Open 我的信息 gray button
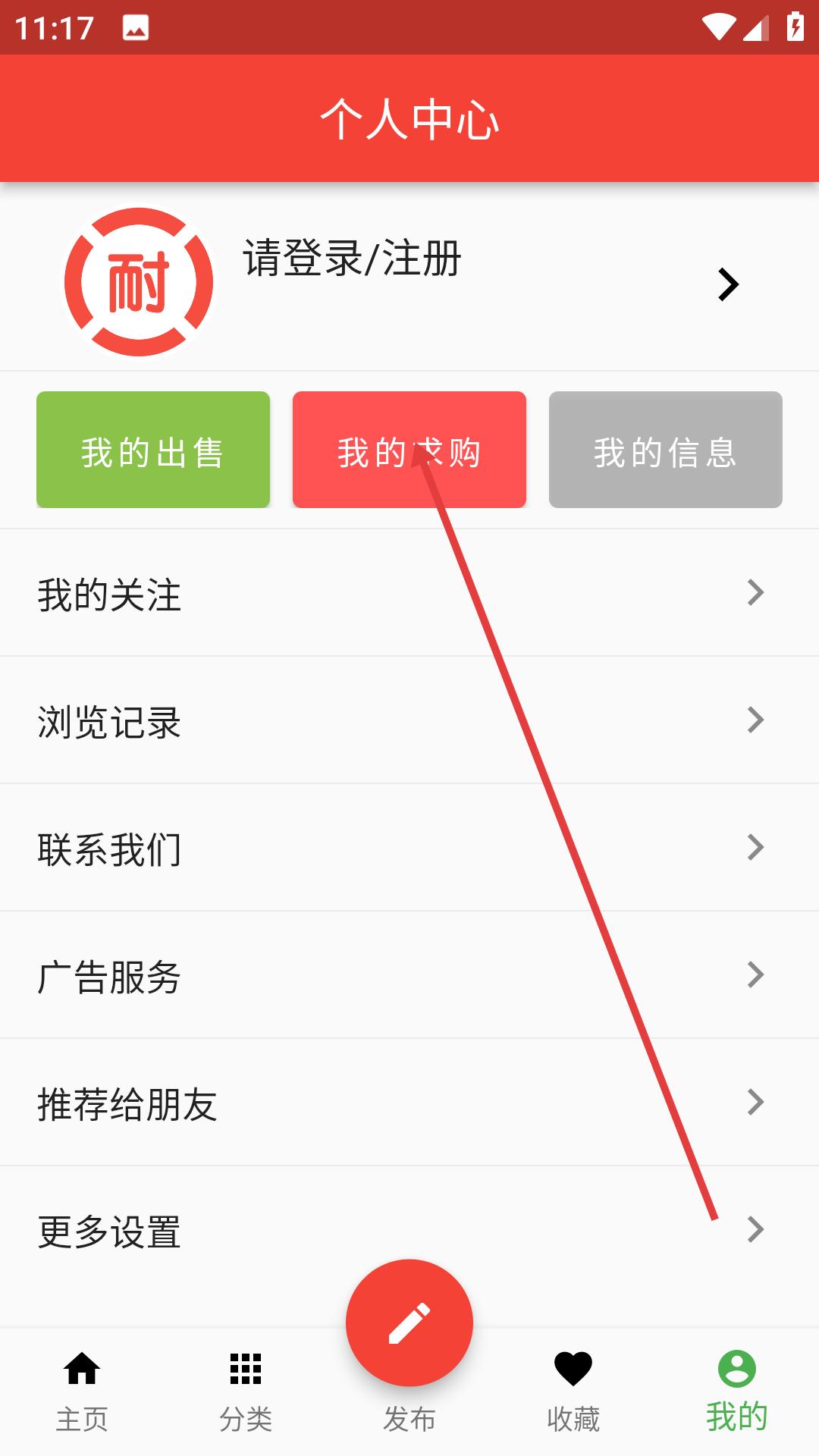 665,450
